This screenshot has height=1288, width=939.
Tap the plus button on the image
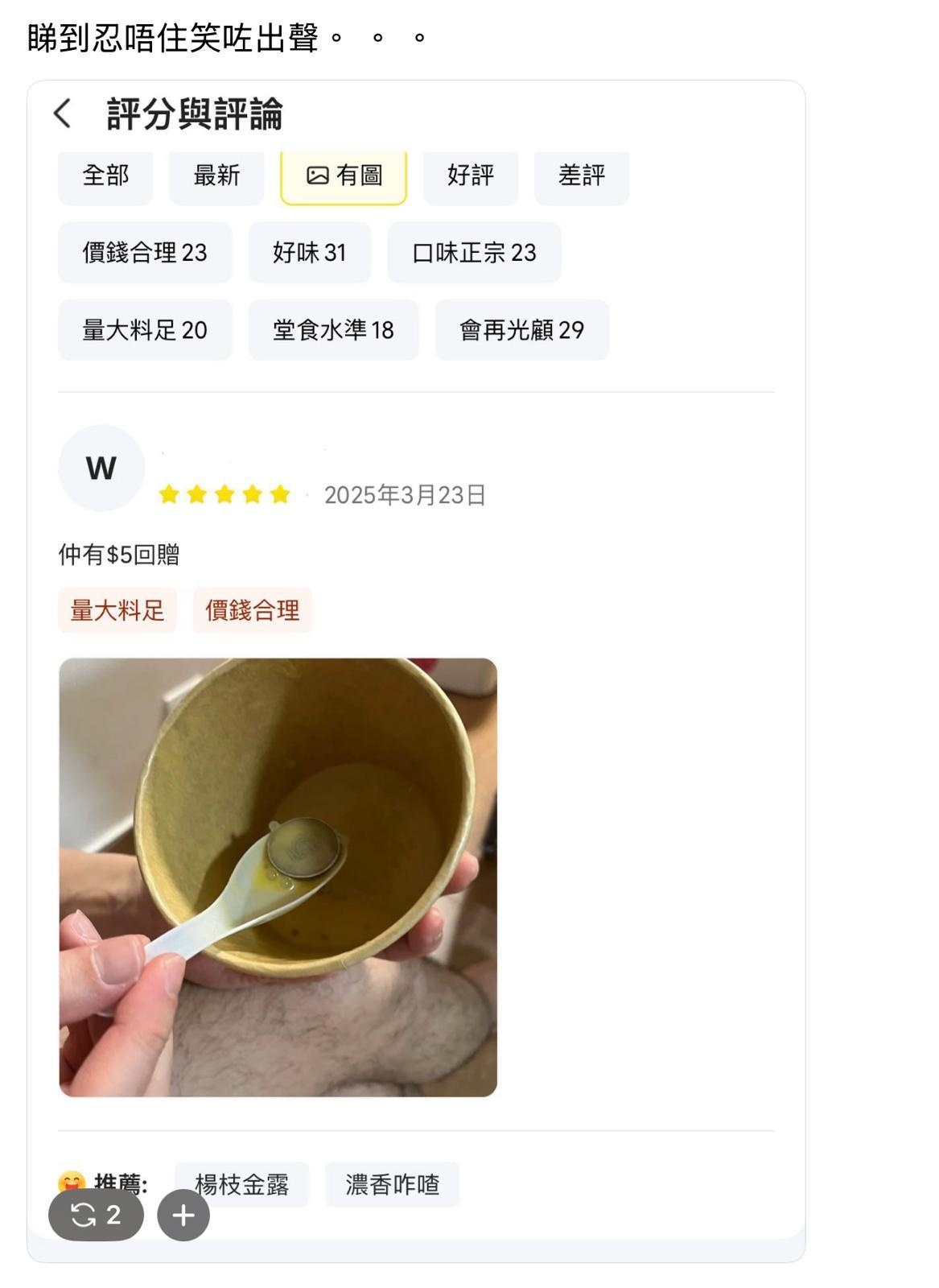pos(183,1216)
